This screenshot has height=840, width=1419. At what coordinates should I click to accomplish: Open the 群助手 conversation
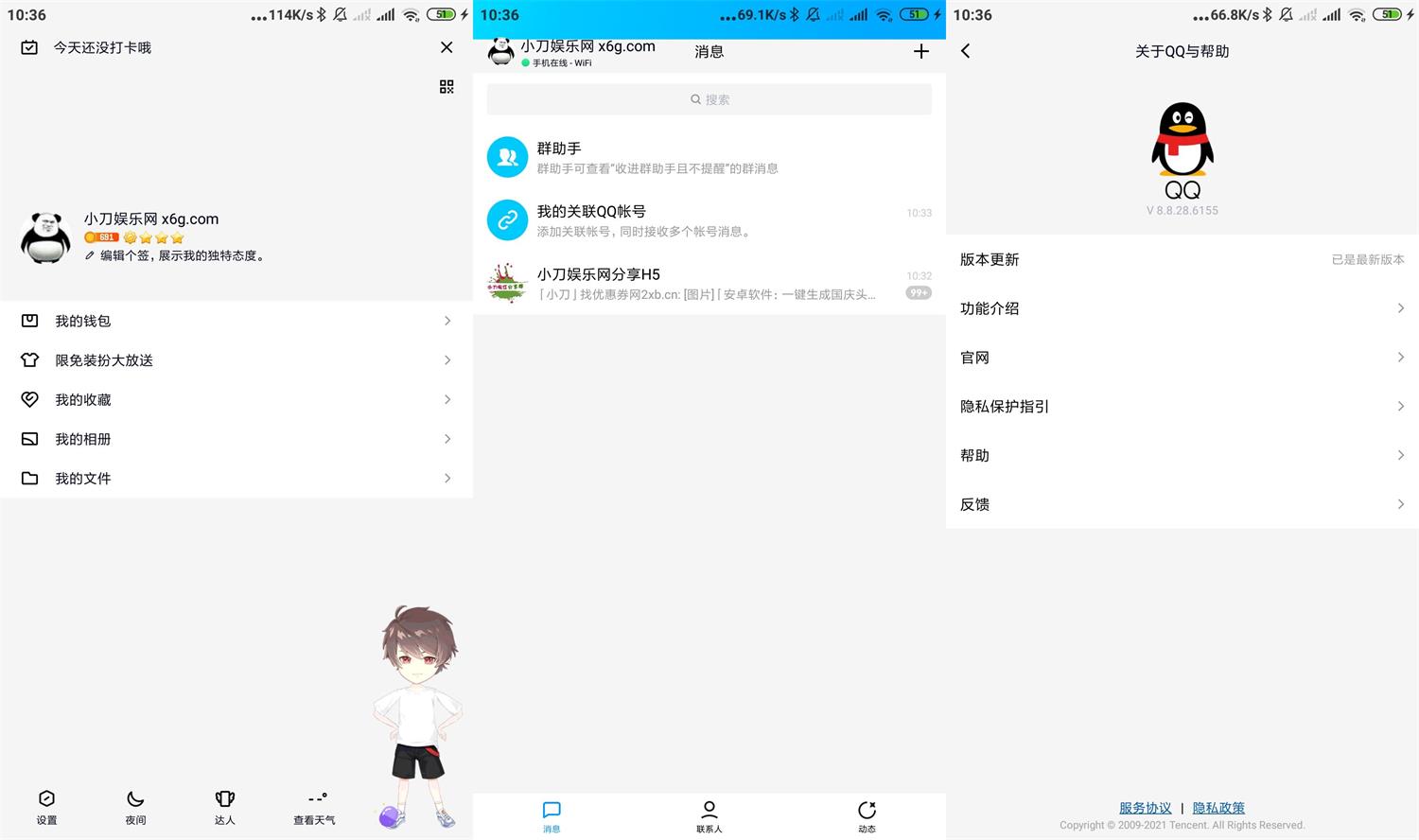coord(709,158)
